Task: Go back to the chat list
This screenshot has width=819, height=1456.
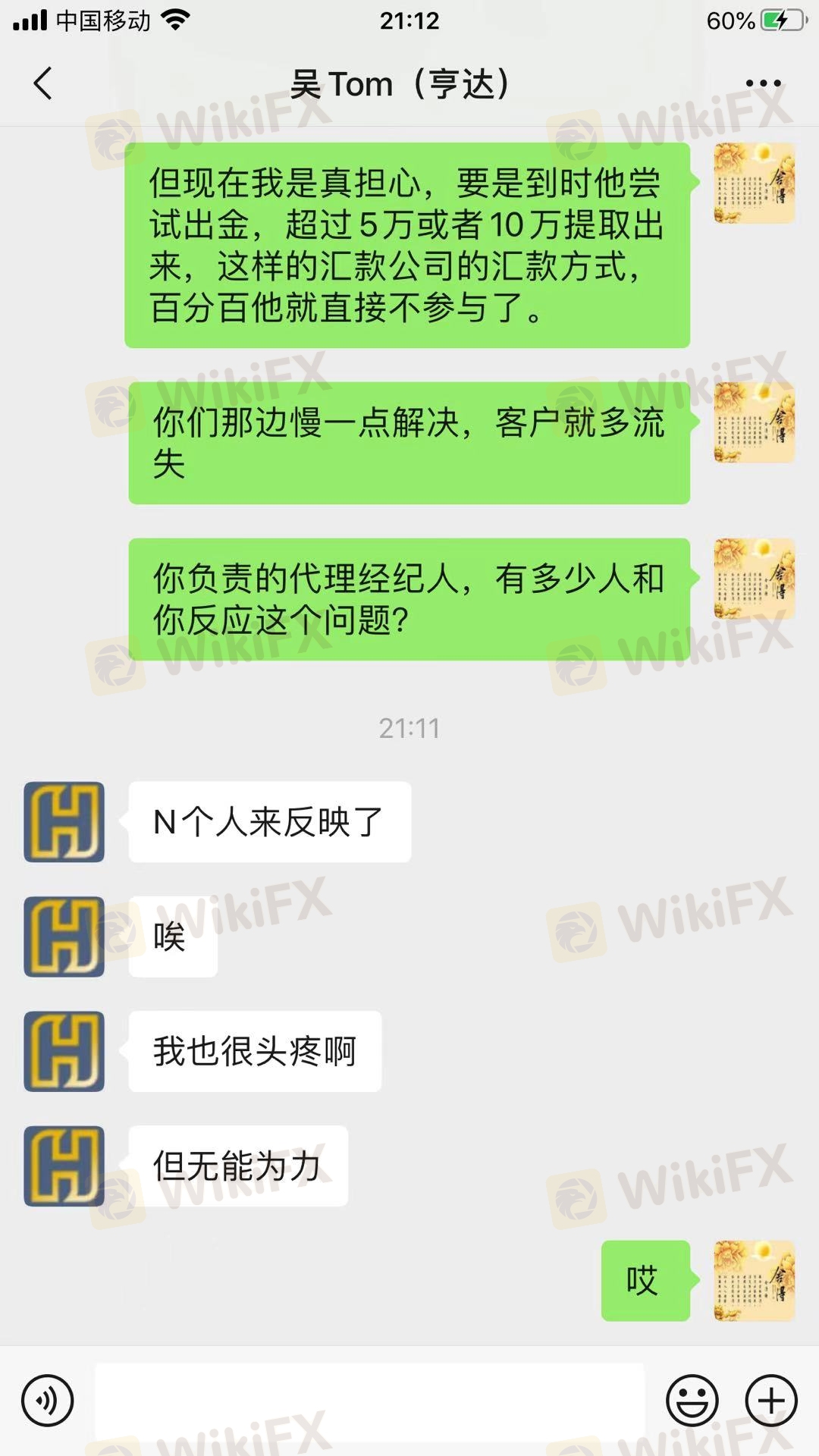Action: click(x=43, y=83)
